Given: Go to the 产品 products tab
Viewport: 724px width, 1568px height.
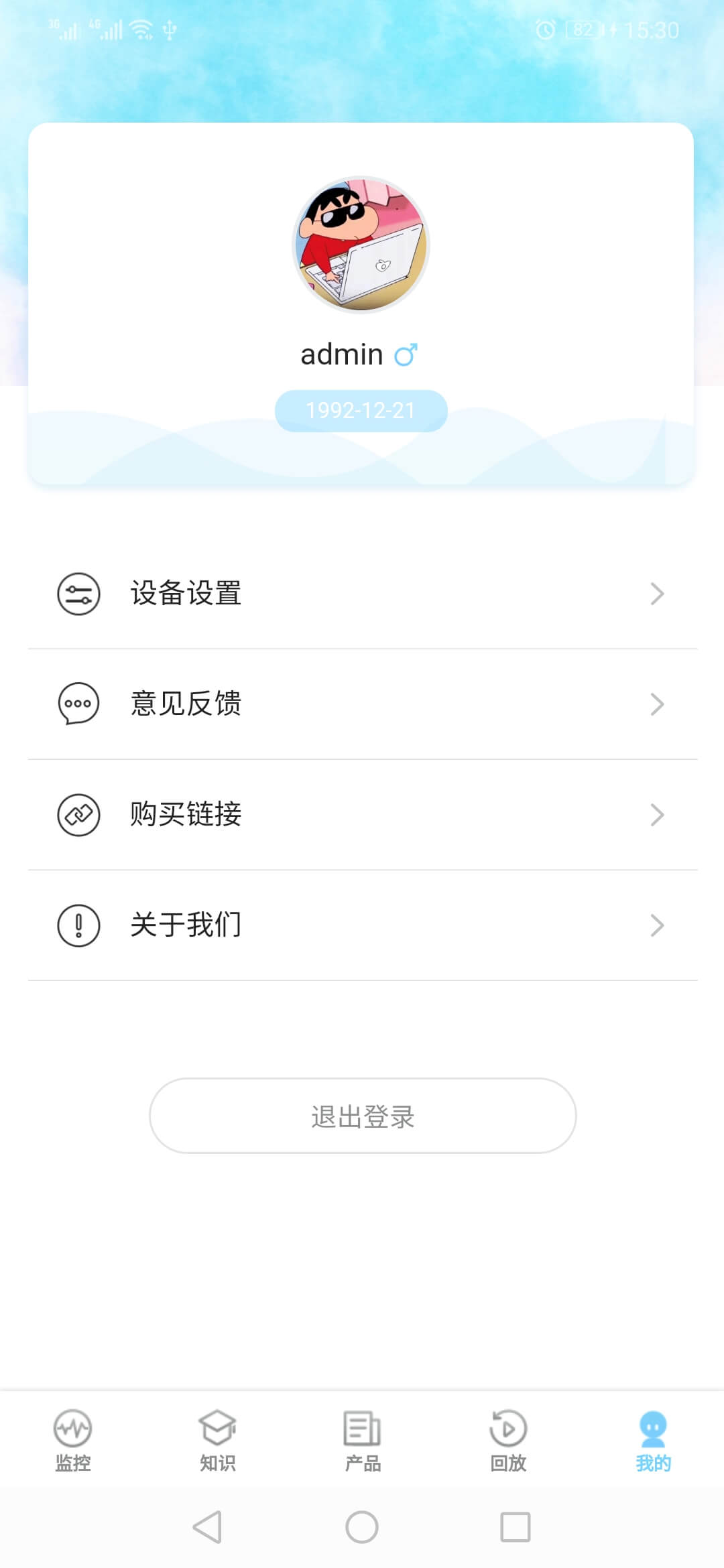Looking at the screenshot, I should coord(362,1441).
